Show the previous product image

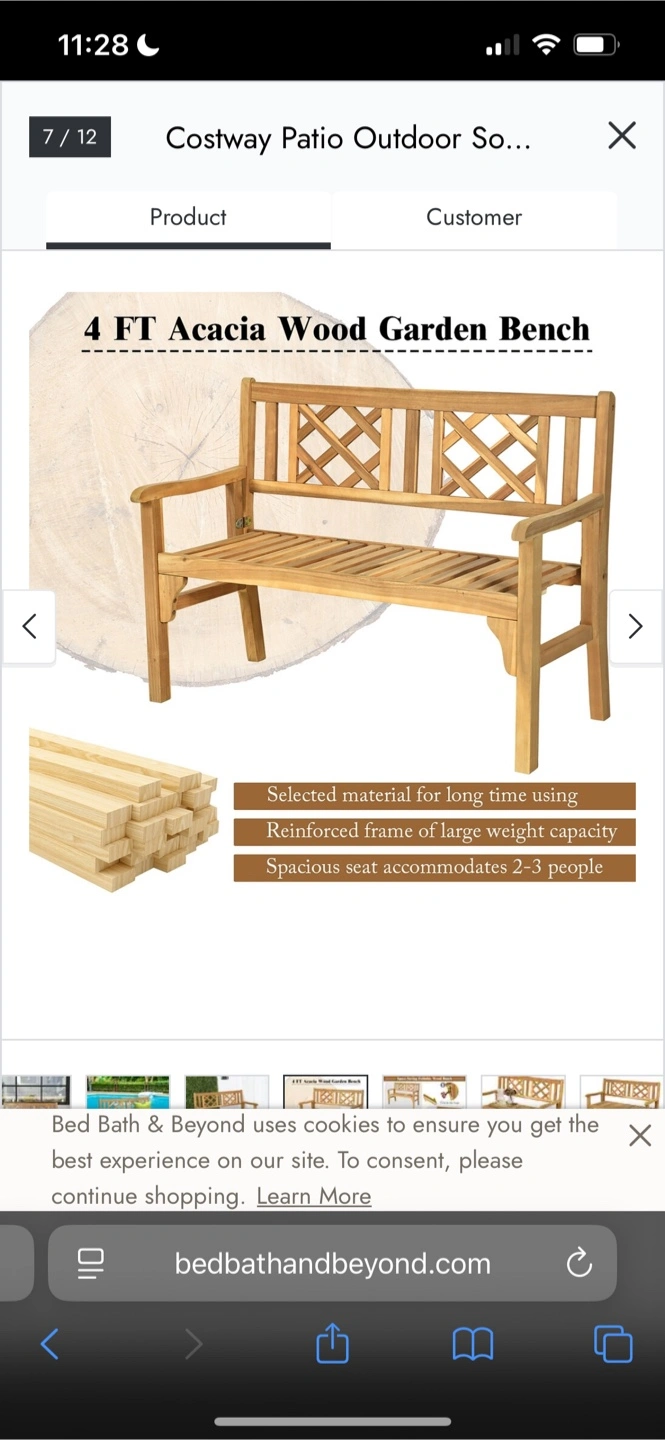[29, 627]
